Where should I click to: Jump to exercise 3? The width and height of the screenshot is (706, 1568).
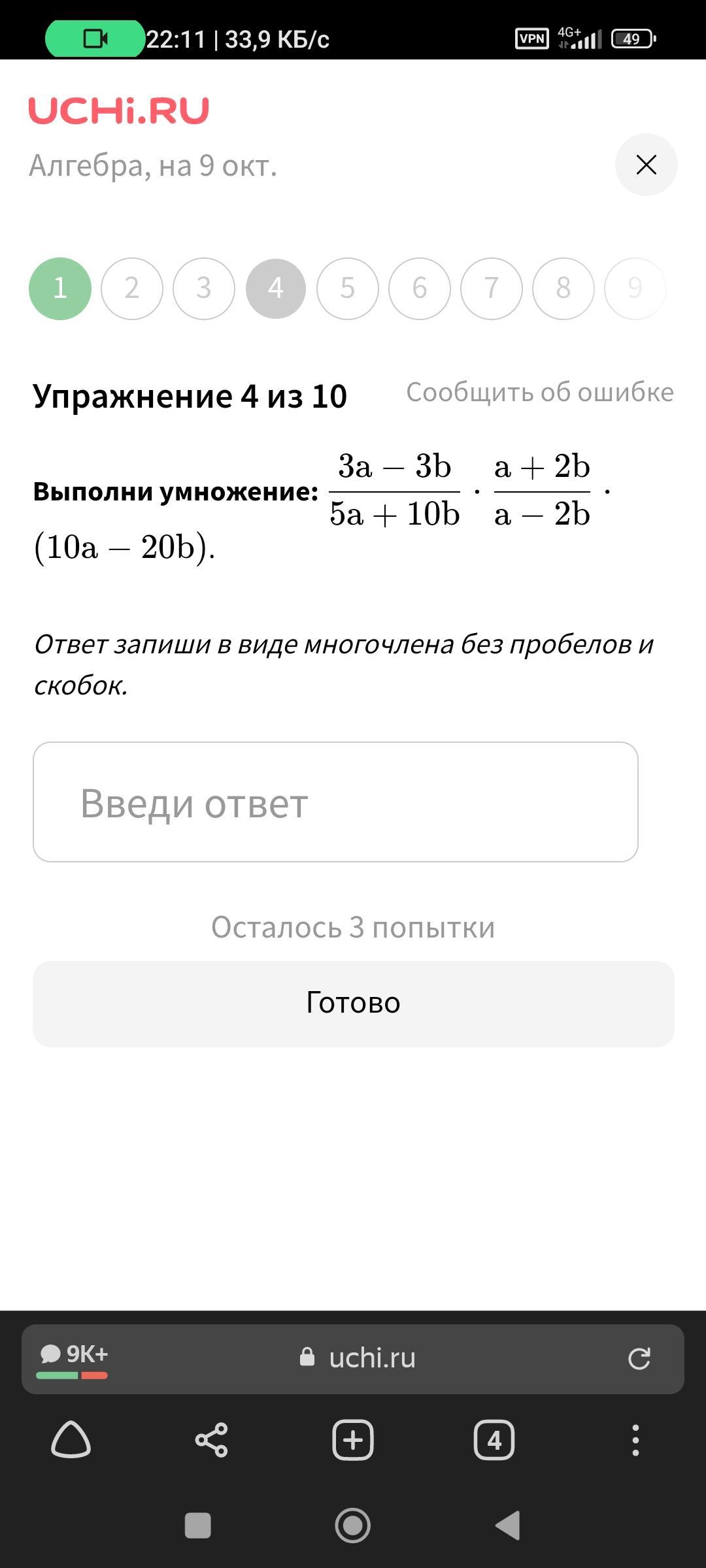(204, 288)
